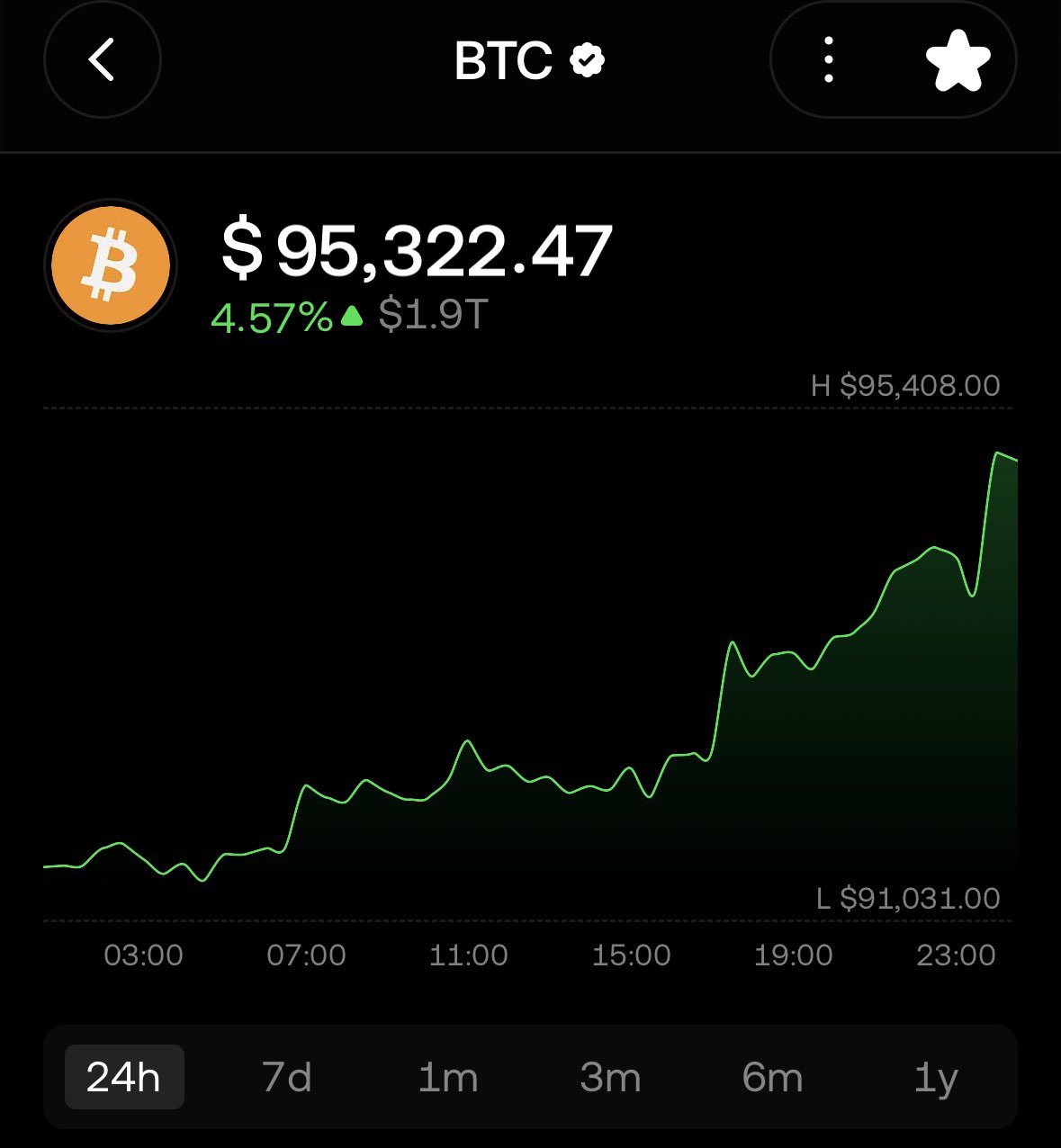The width and height of the screenshot is (1061, 1148).
Task: Show the 1m price chart
Action: [x=448, y=1077]
